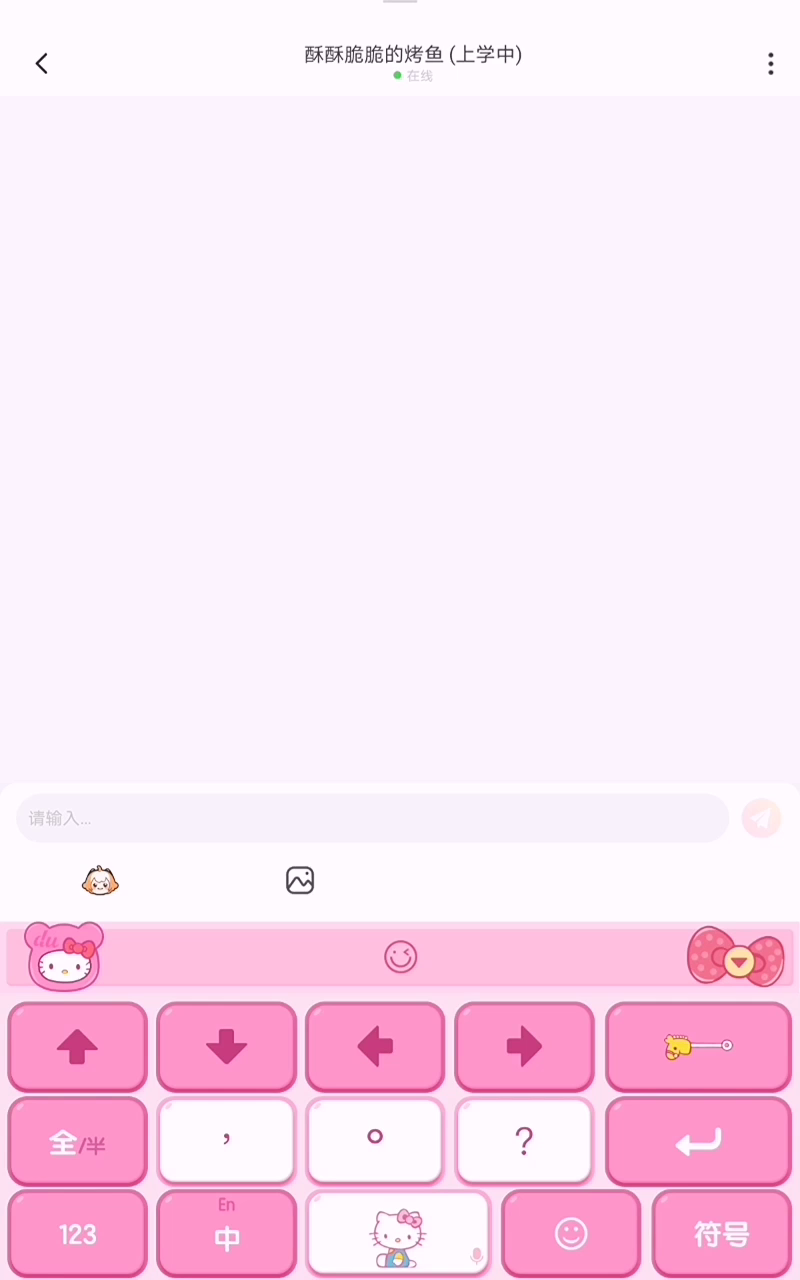800x1280 pixels.
Task: Move the cursor down with the arrow key
Action: coord(227,1047)
